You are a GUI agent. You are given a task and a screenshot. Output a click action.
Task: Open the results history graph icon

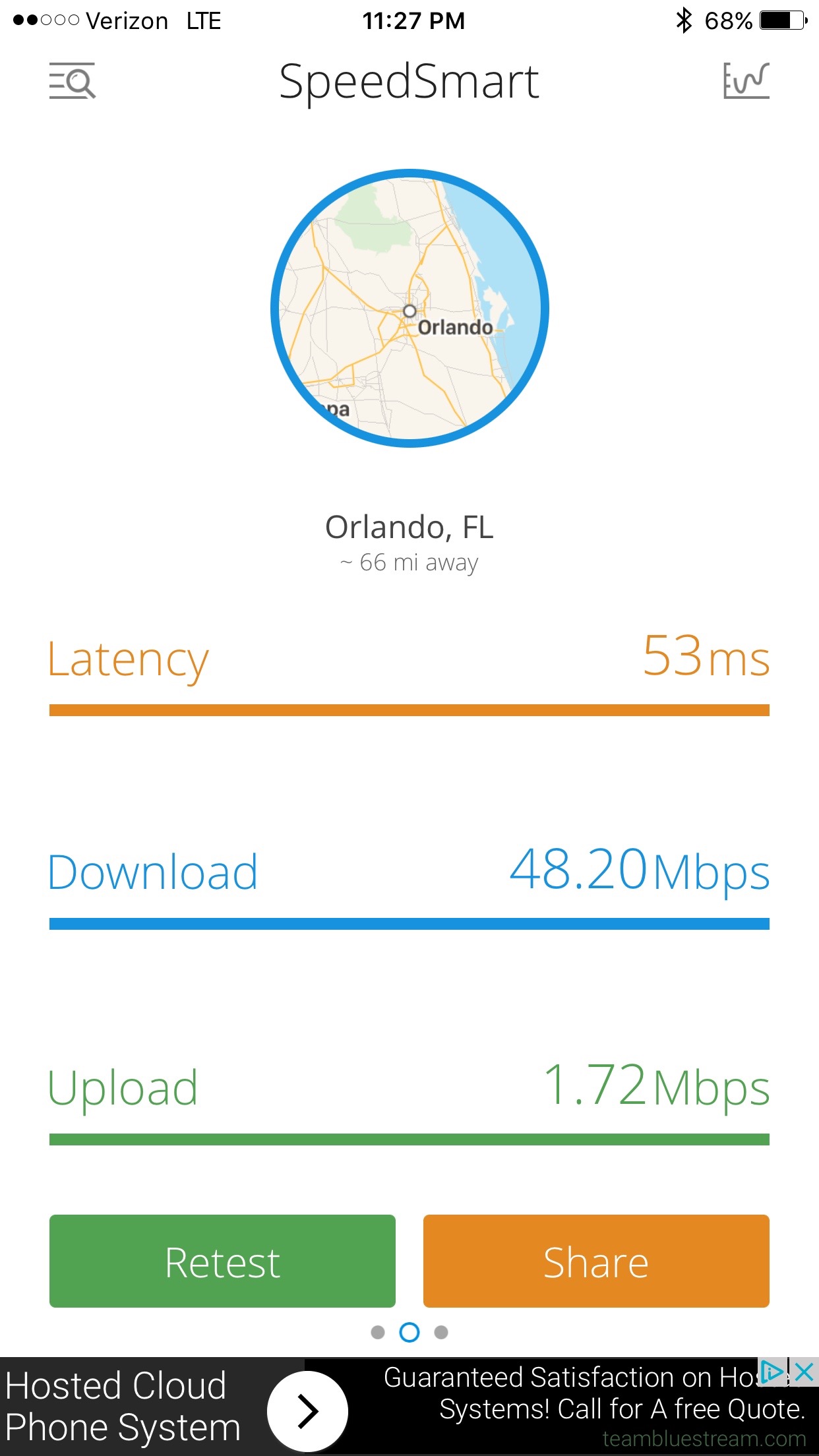click(746, 81)
